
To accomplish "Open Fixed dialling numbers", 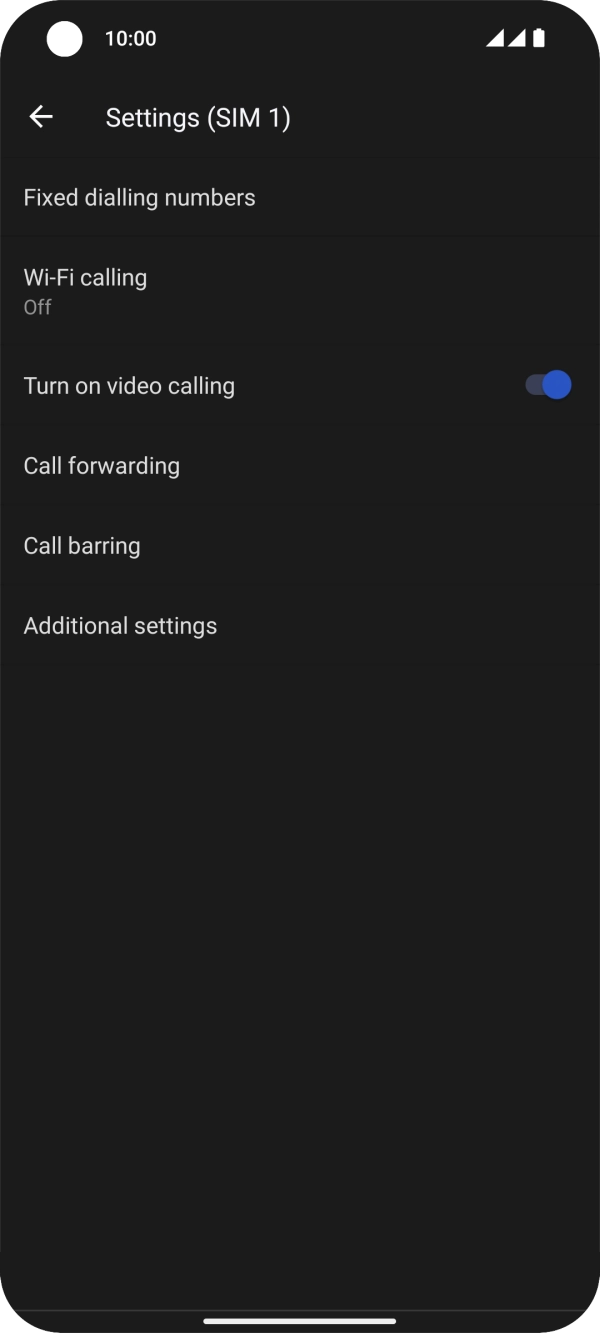I will [x=140, y=198].
